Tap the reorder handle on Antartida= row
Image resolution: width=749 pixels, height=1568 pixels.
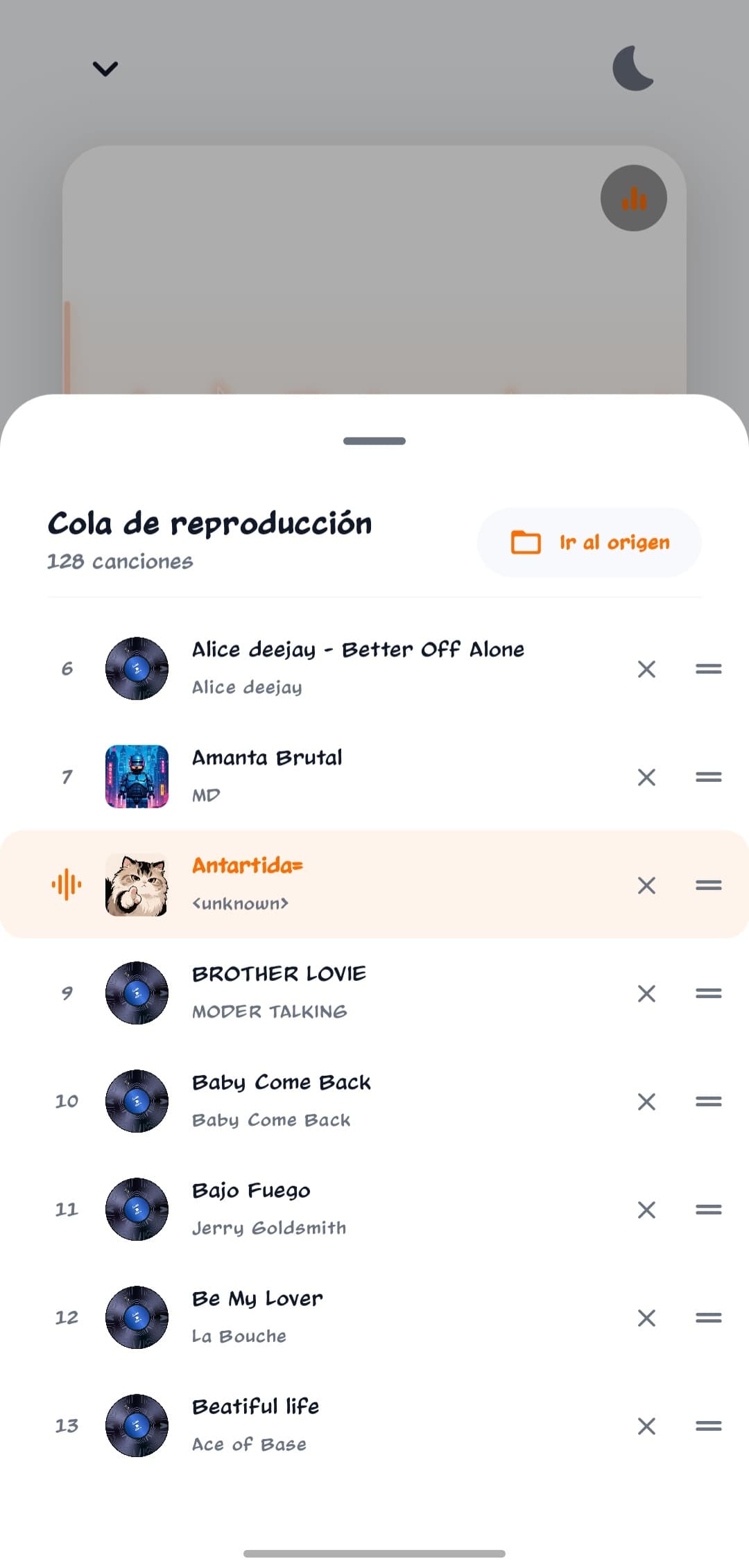(709, 885)
